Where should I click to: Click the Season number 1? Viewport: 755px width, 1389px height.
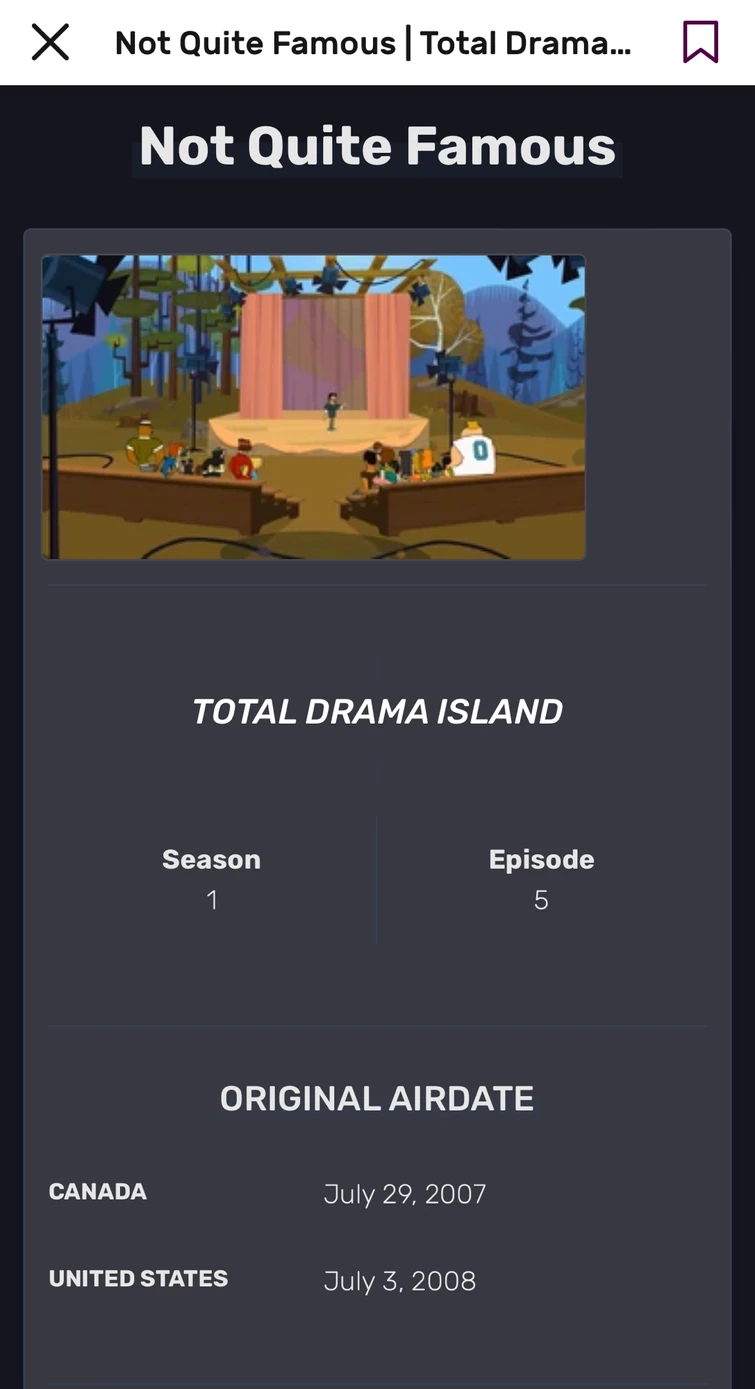coord(211,899)
